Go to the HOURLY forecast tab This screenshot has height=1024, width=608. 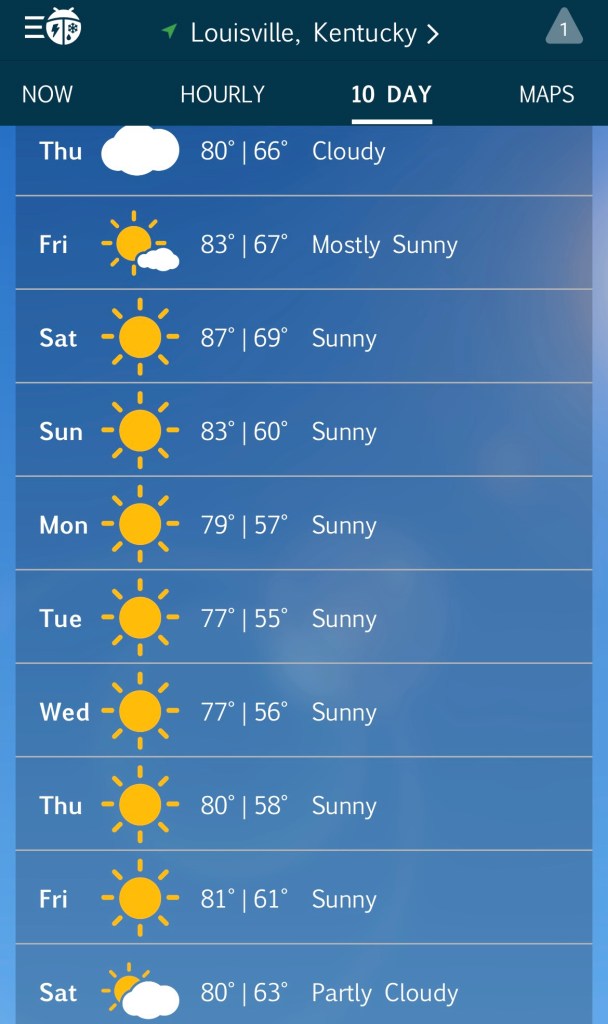(x=222, y=95)
